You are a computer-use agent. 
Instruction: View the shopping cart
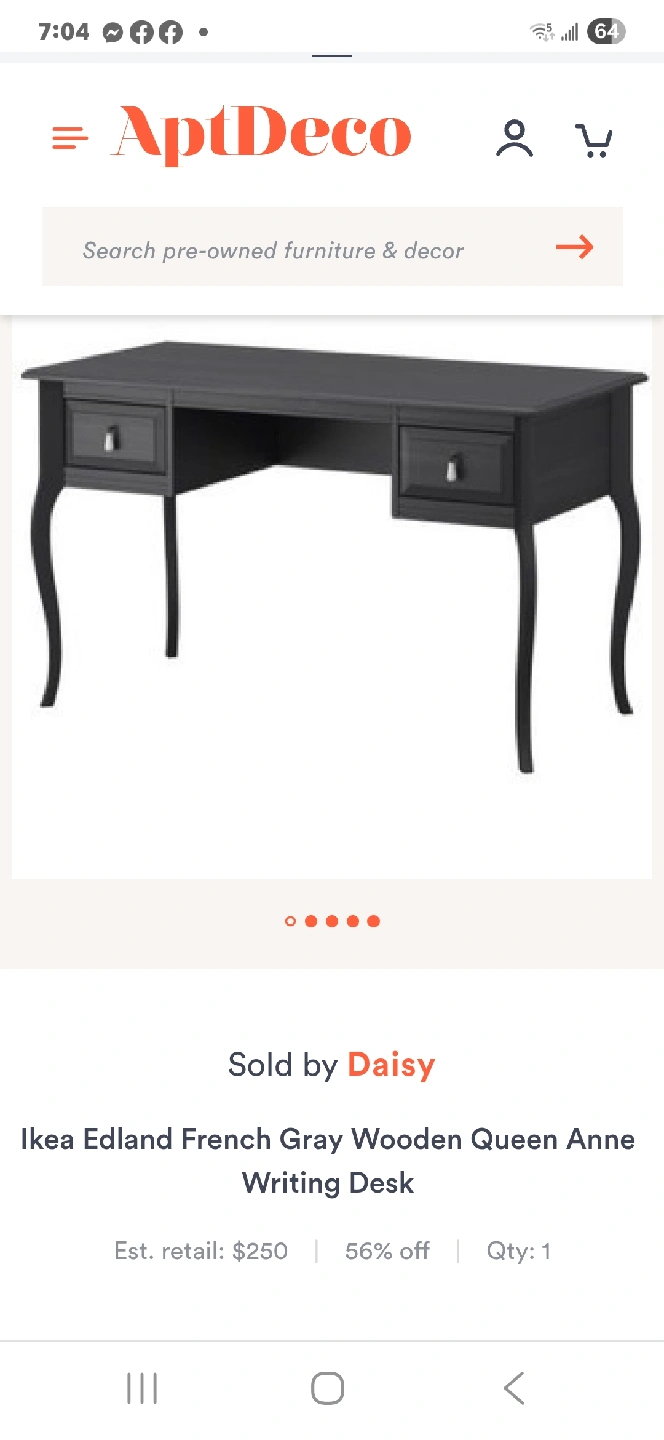(594, 140)
